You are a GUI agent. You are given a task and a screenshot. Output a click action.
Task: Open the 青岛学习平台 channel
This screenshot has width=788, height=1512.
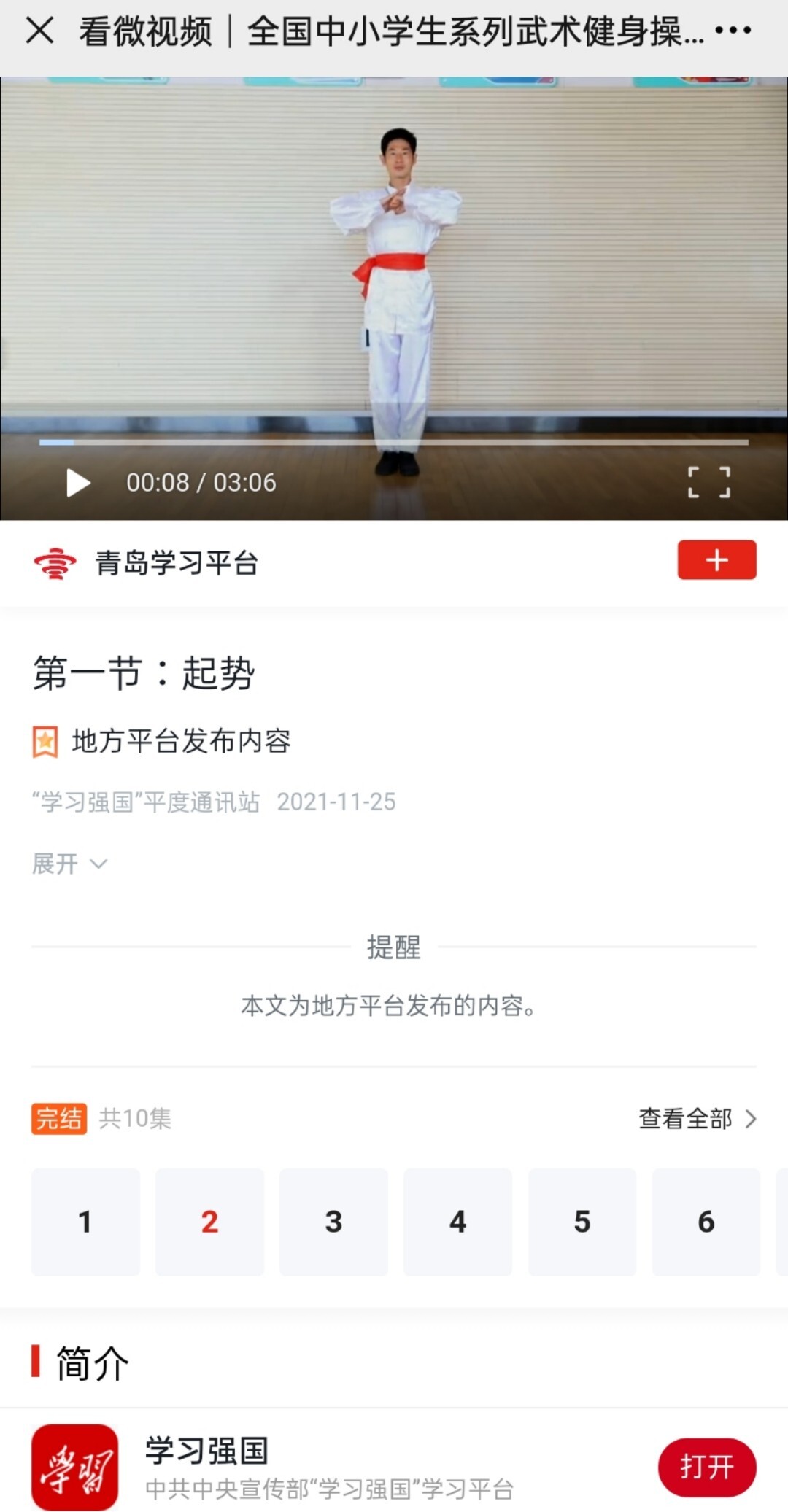coord(146,563)
